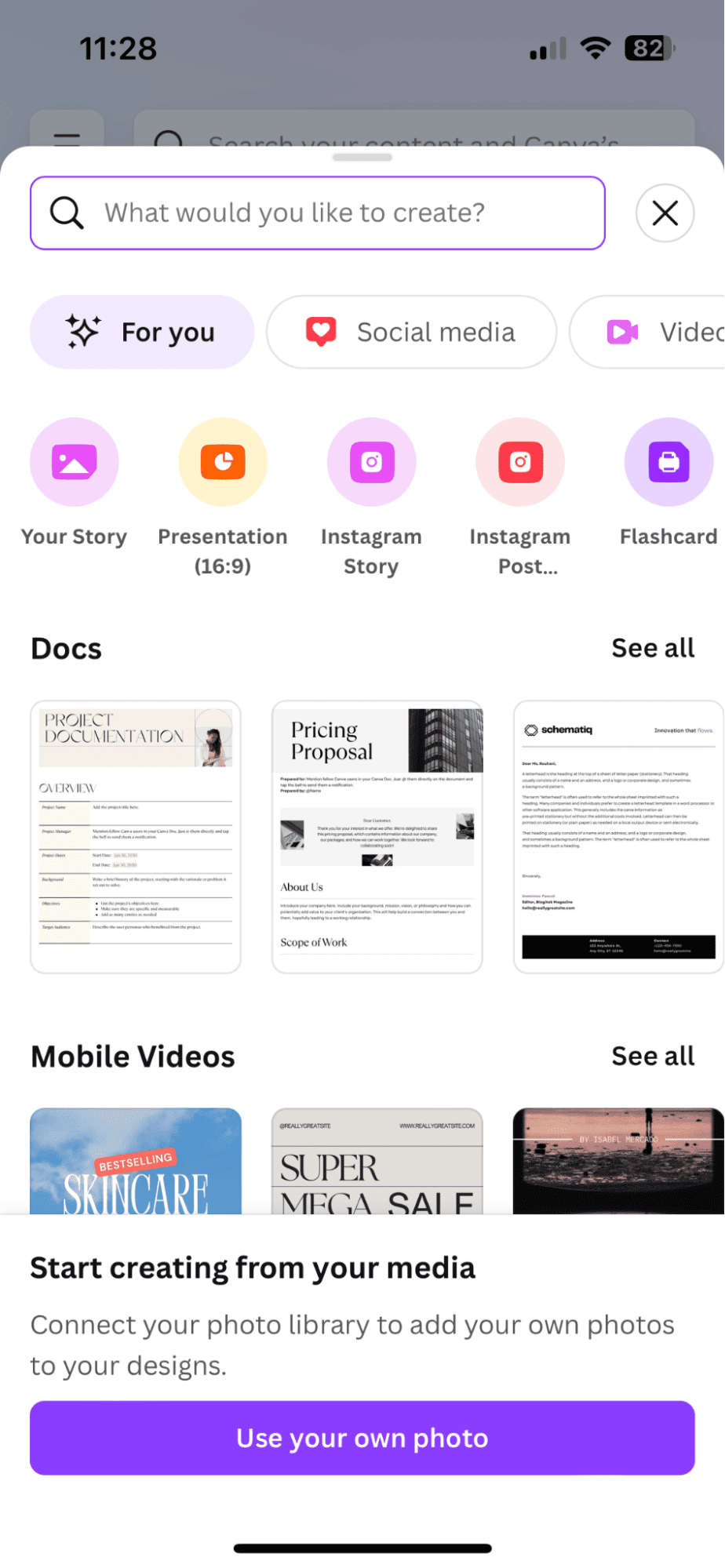Tap the Use your own photo button
This screenshot has width=725, height=1568.
click(x=362, y=1438)
